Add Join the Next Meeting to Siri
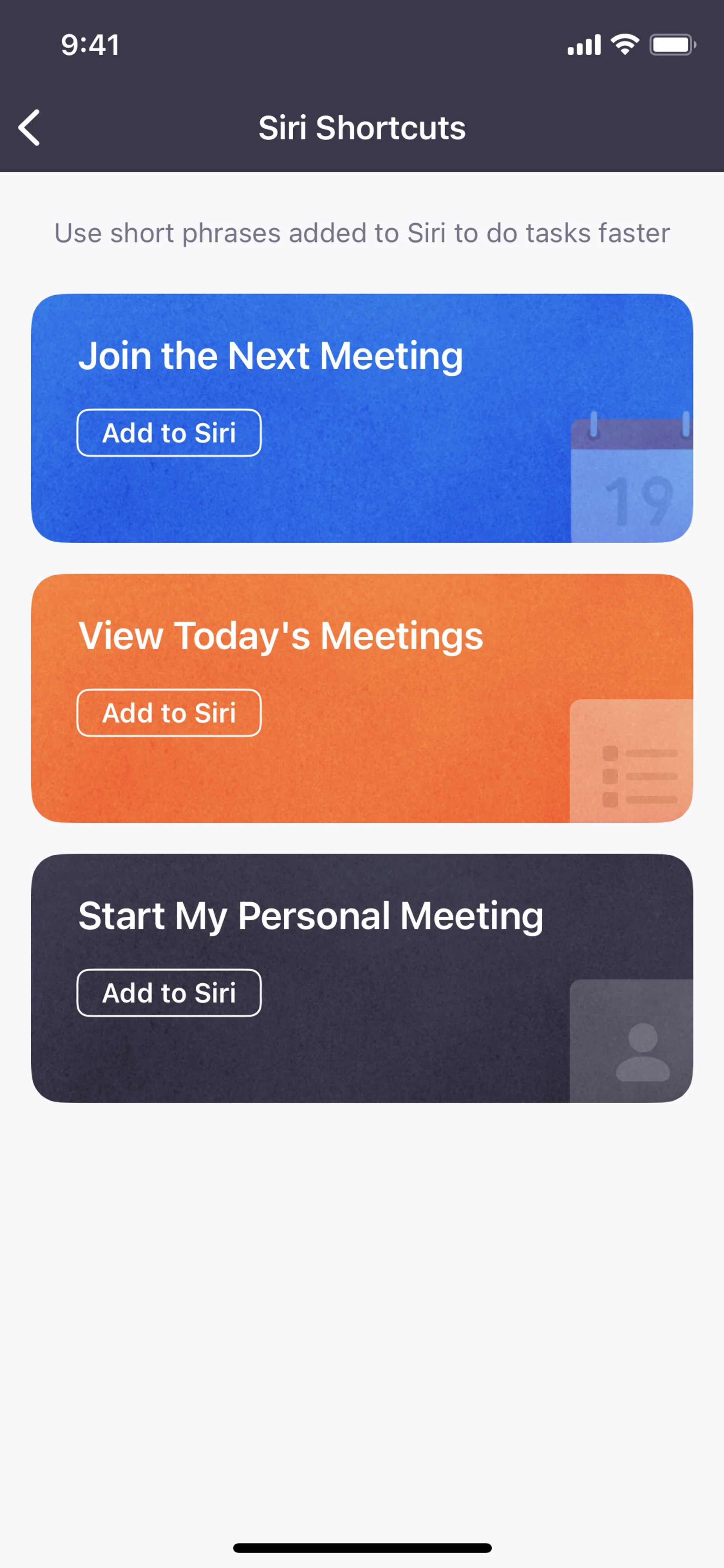 (169, 433)
